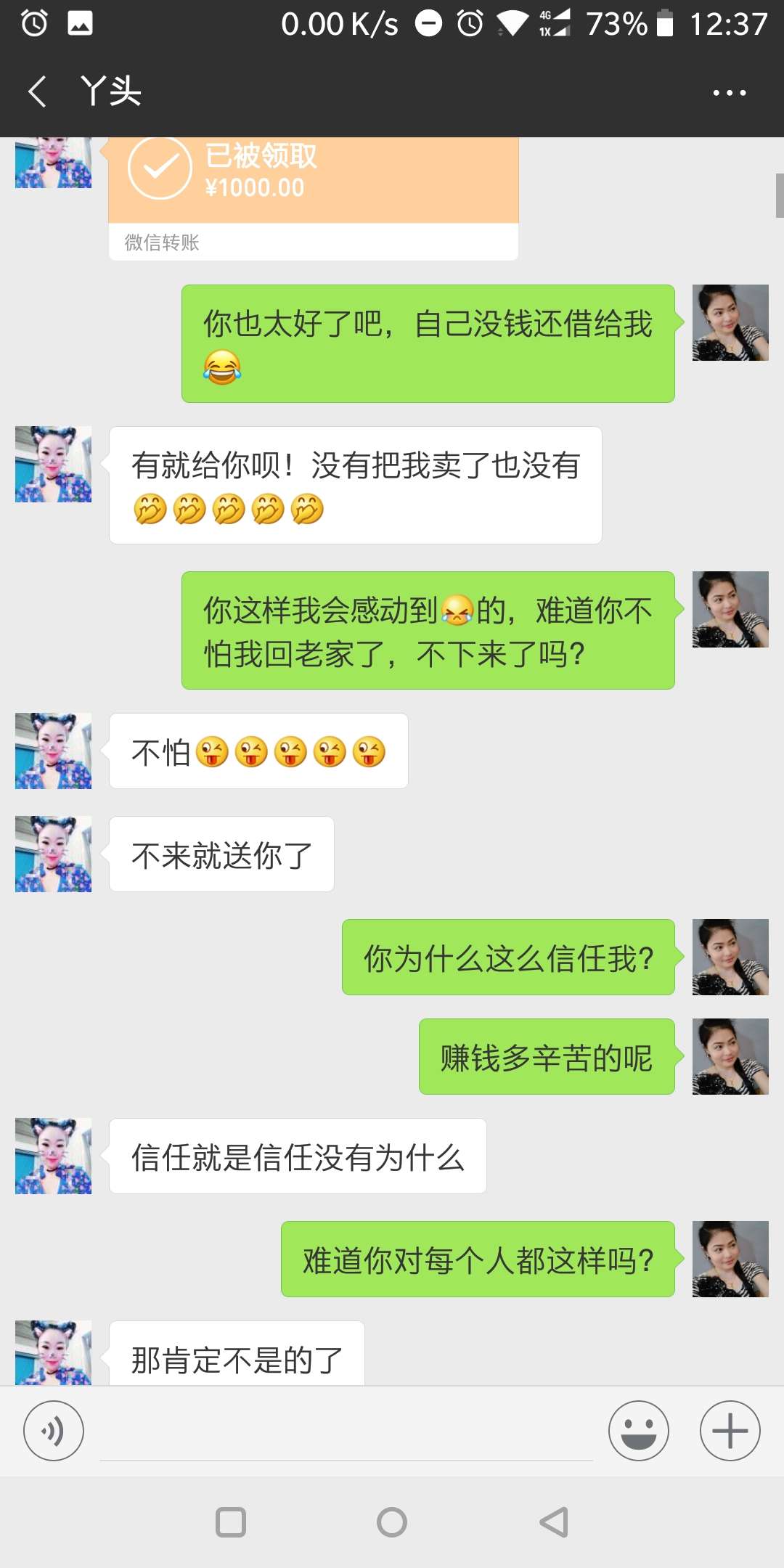Open the emoji picker smiley icon
The height and width of the screenshot is (1568, 784).
638,1431
